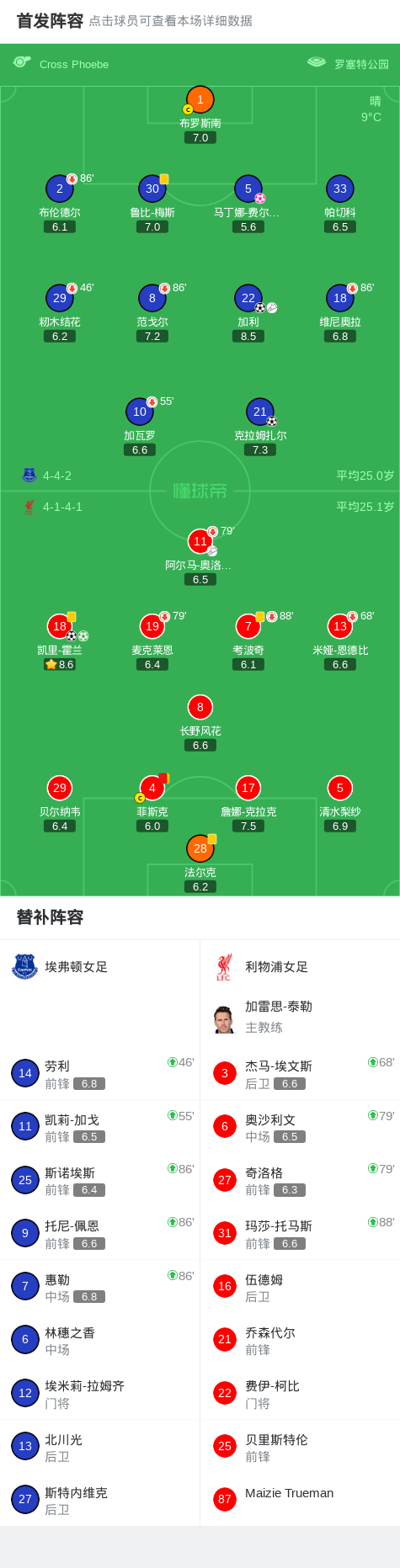Image resolution: width=400 pixels, height=1568 pixels.
Task: View player 鲁比-梅斯's match details
Action: click(152, 204)
